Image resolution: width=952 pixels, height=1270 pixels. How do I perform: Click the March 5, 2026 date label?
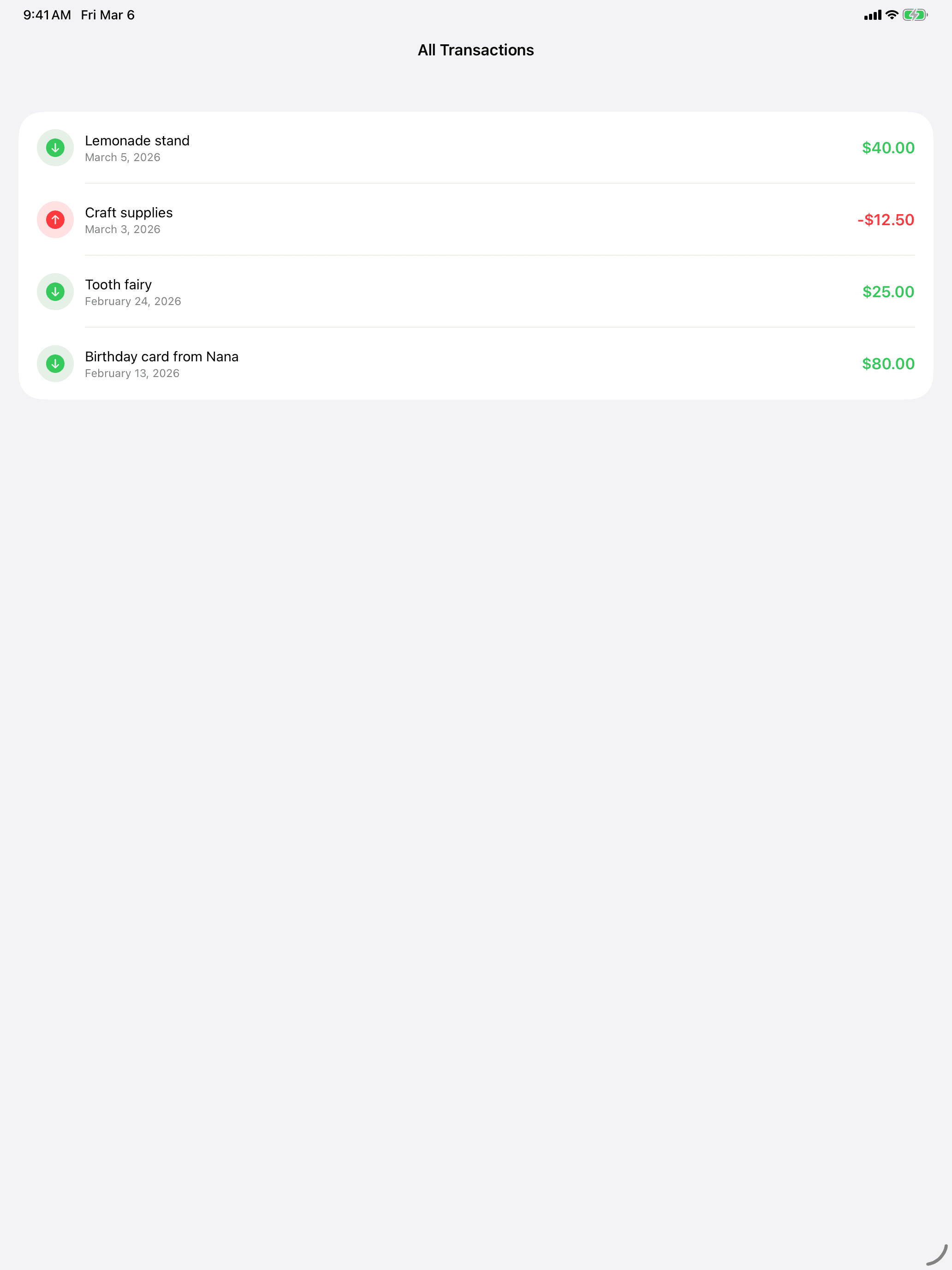(122, 157)
